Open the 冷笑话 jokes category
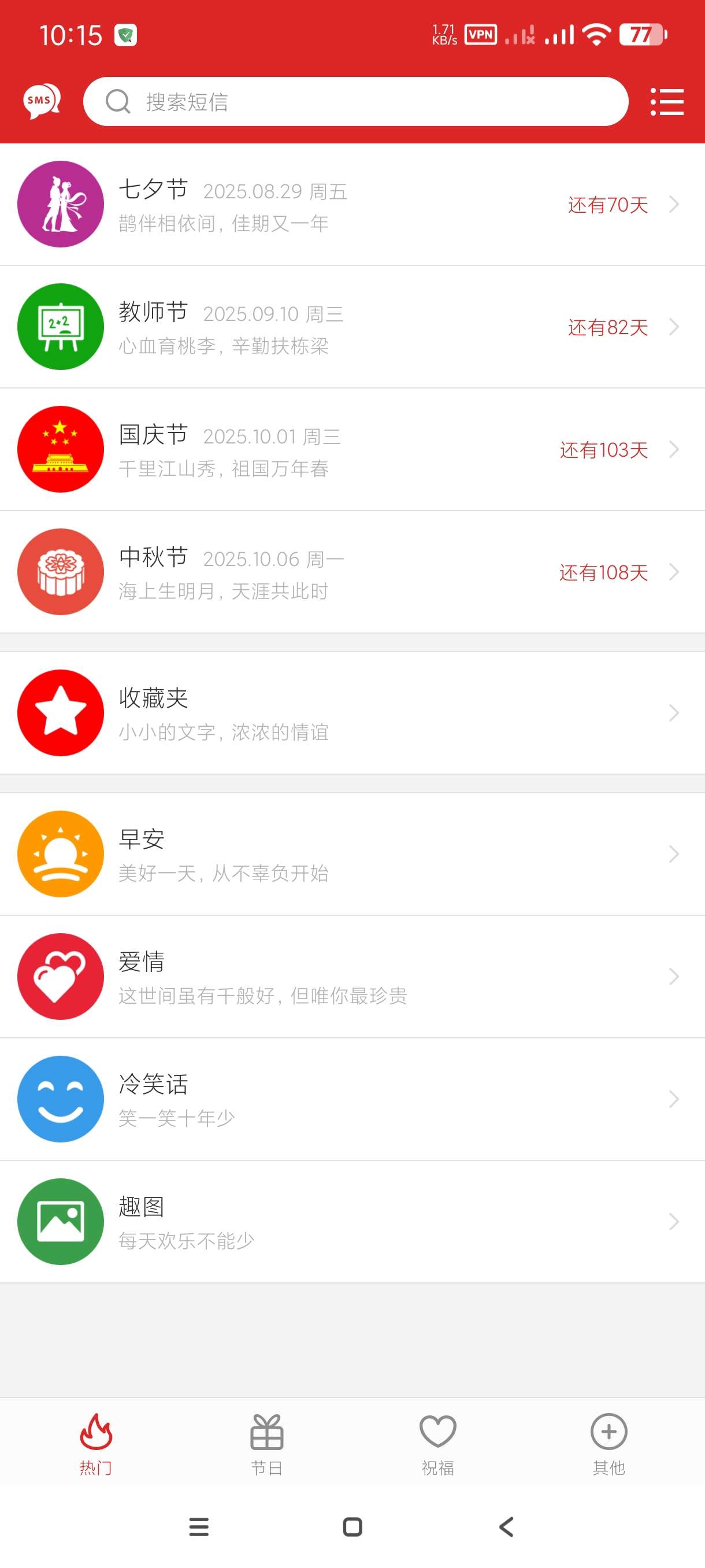The width and height of the screenshot is (705, 1568). pos(352,1099)
